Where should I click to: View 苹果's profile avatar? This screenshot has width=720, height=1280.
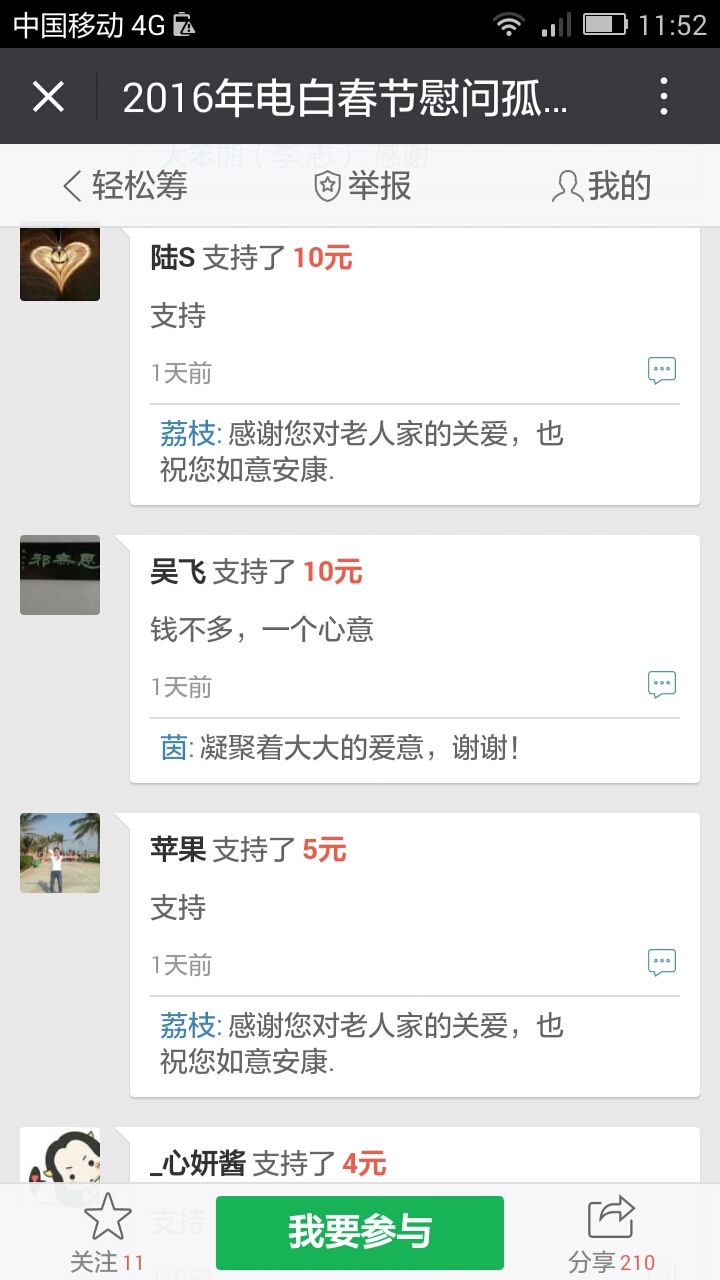[x=60, y=853]
